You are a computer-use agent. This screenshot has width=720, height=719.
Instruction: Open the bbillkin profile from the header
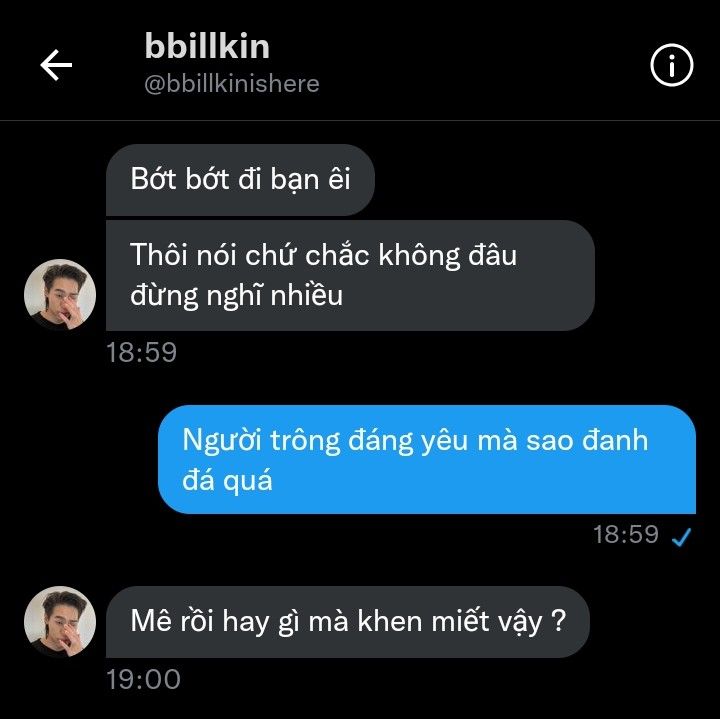tap(207, 47)
